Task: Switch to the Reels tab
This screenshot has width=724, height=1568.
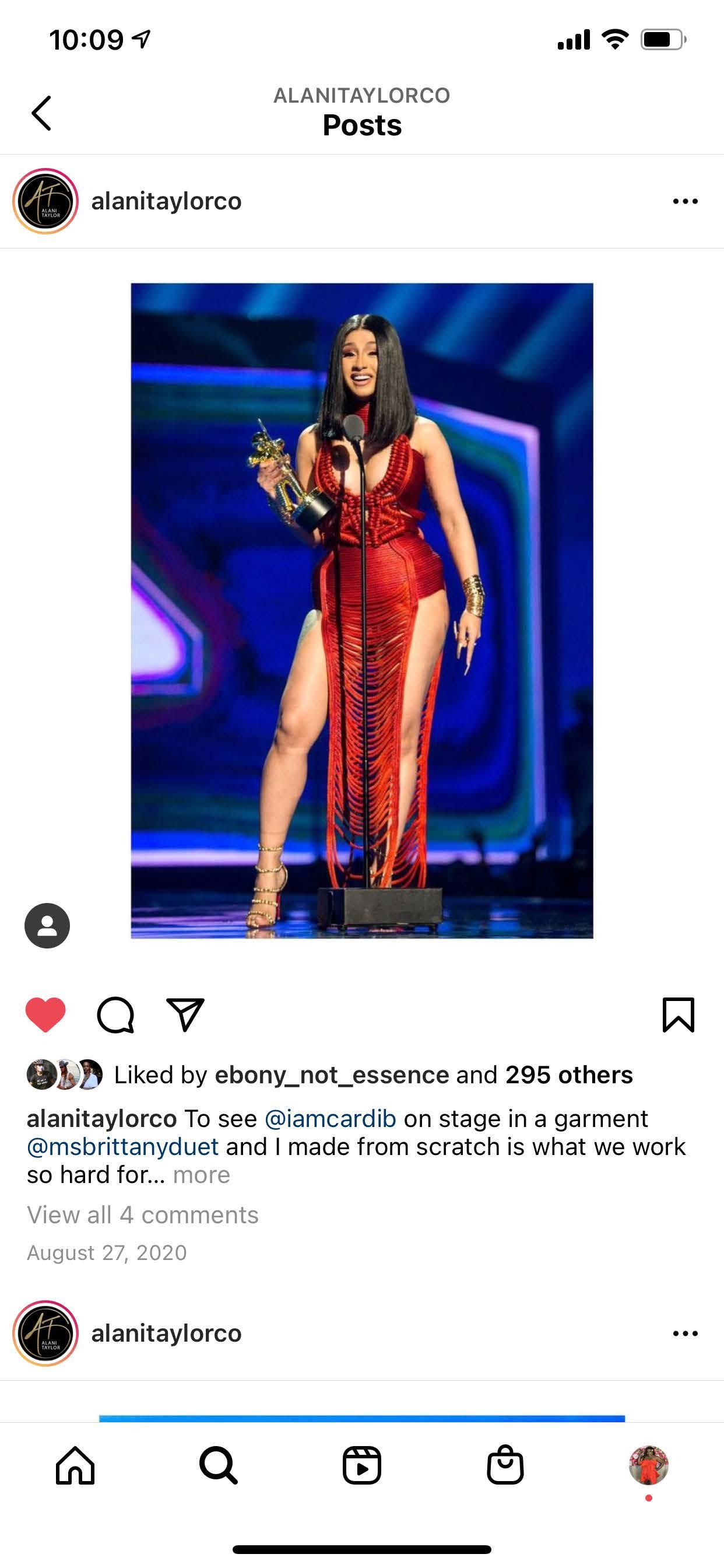Action: coord(361,1465)
